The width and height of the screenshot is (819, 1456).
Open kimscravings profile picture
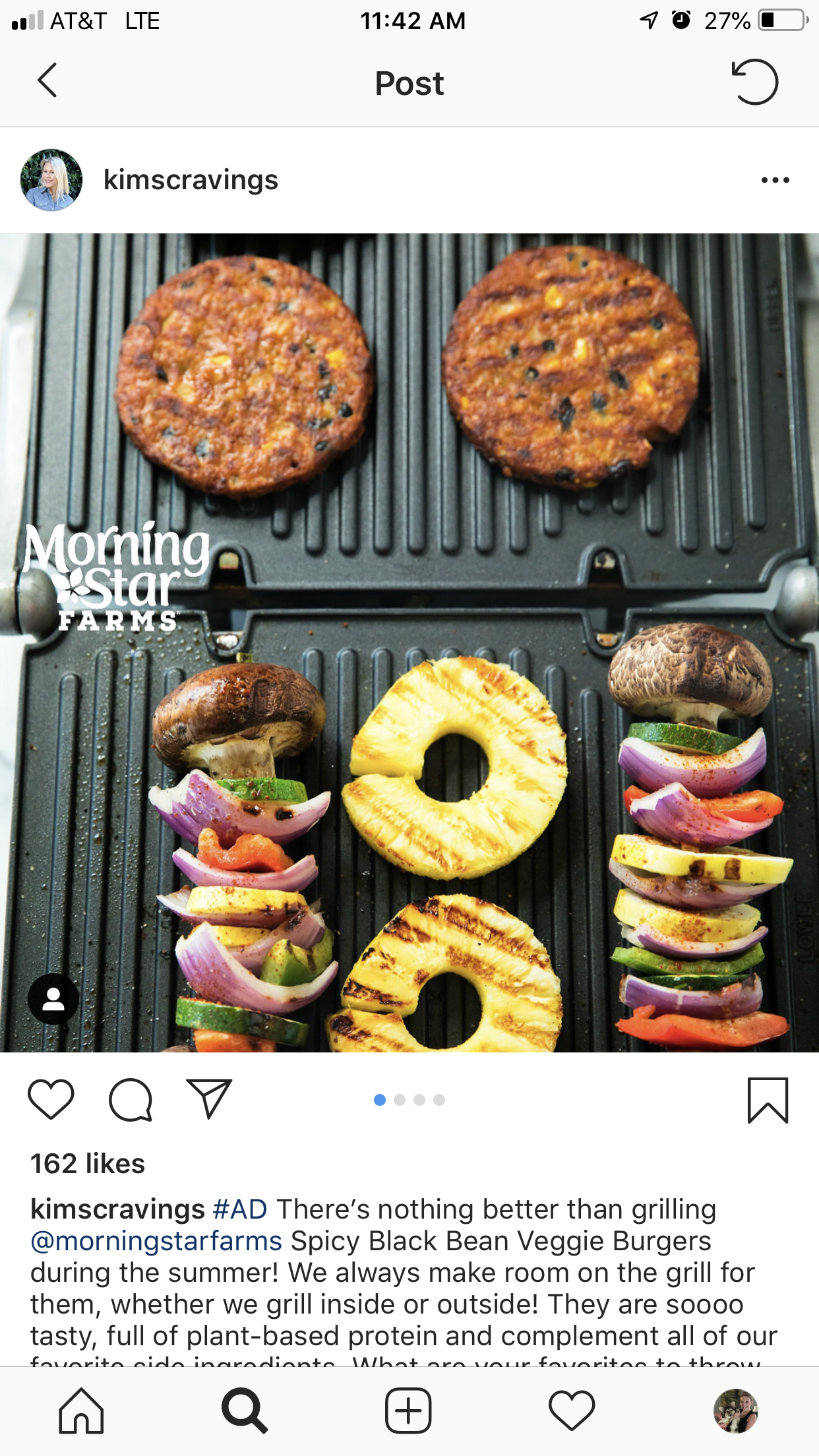click(x=51, y=180)
